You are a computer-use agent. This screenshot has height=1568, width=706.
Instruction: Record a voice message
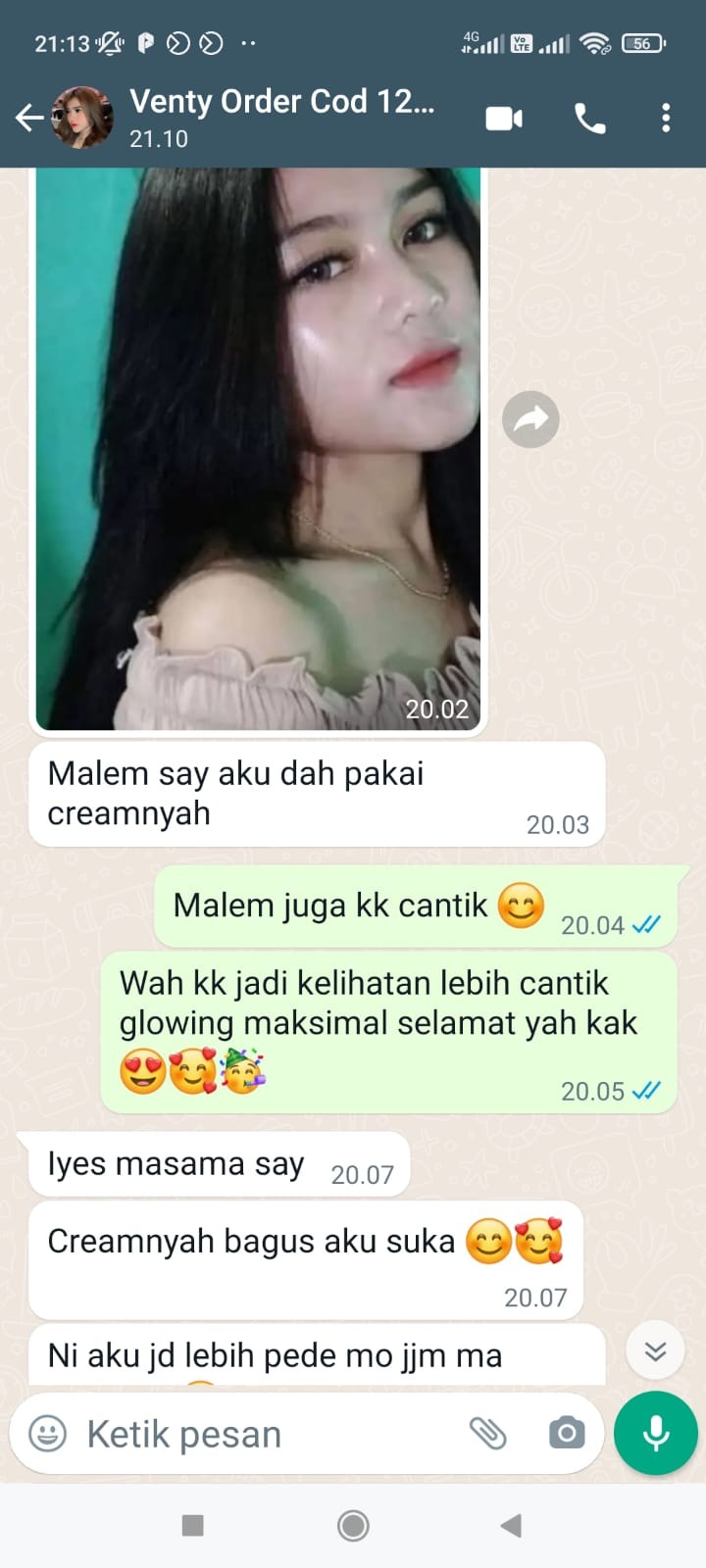pyautogui.click(x=655, y=1433)
